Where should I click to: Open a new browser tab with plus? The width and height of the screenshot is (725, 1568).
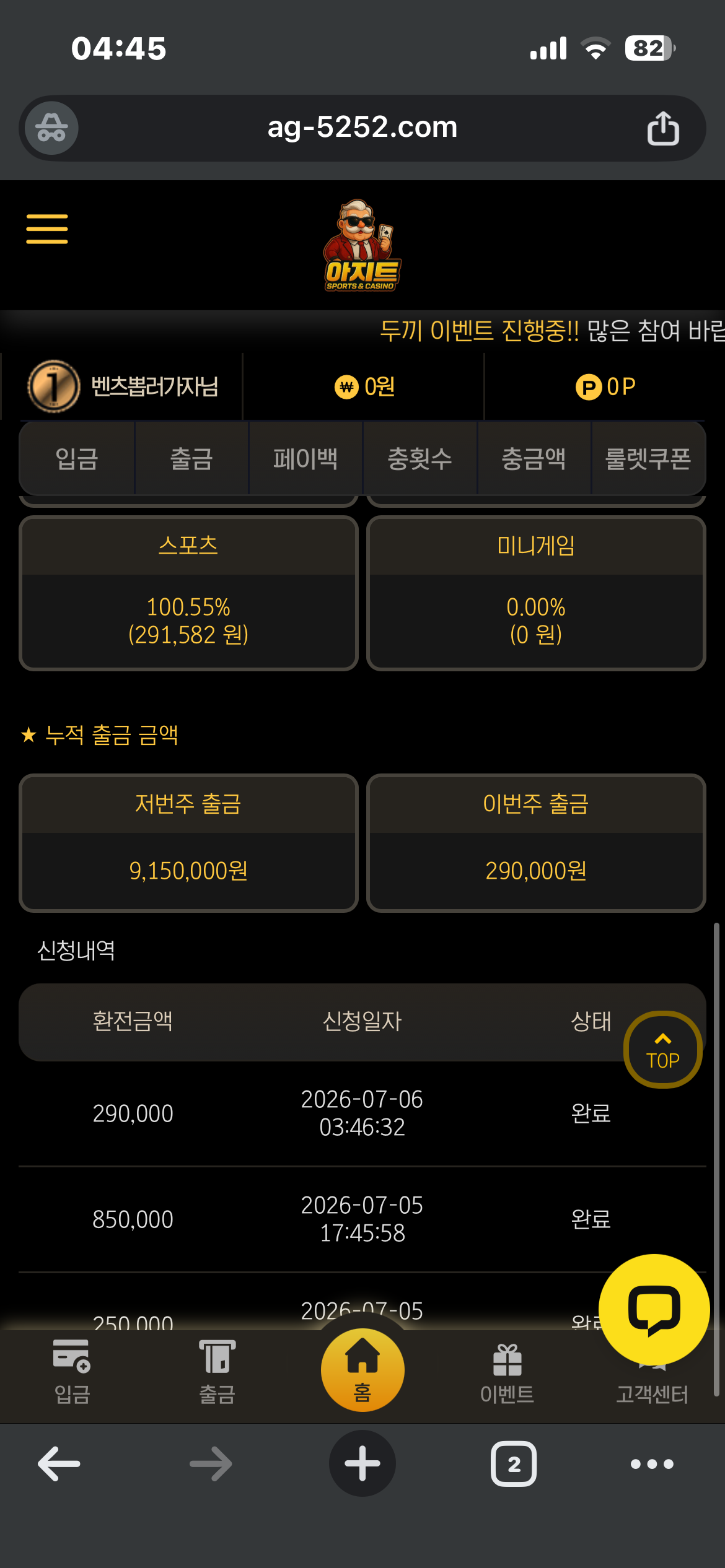(362, 1463)
